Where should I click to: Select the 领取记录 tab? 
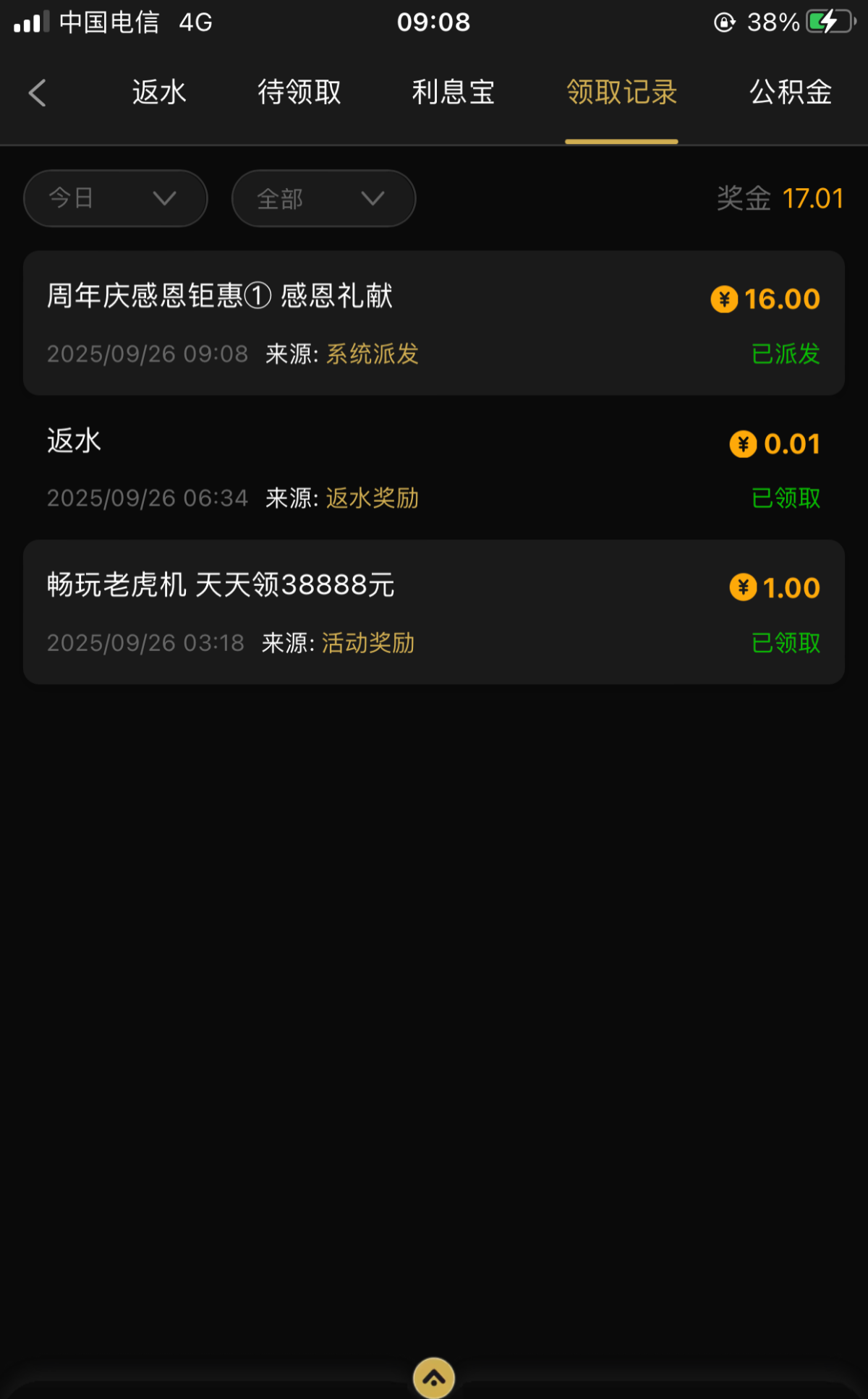pyautogui.click(x=621, y=93)
